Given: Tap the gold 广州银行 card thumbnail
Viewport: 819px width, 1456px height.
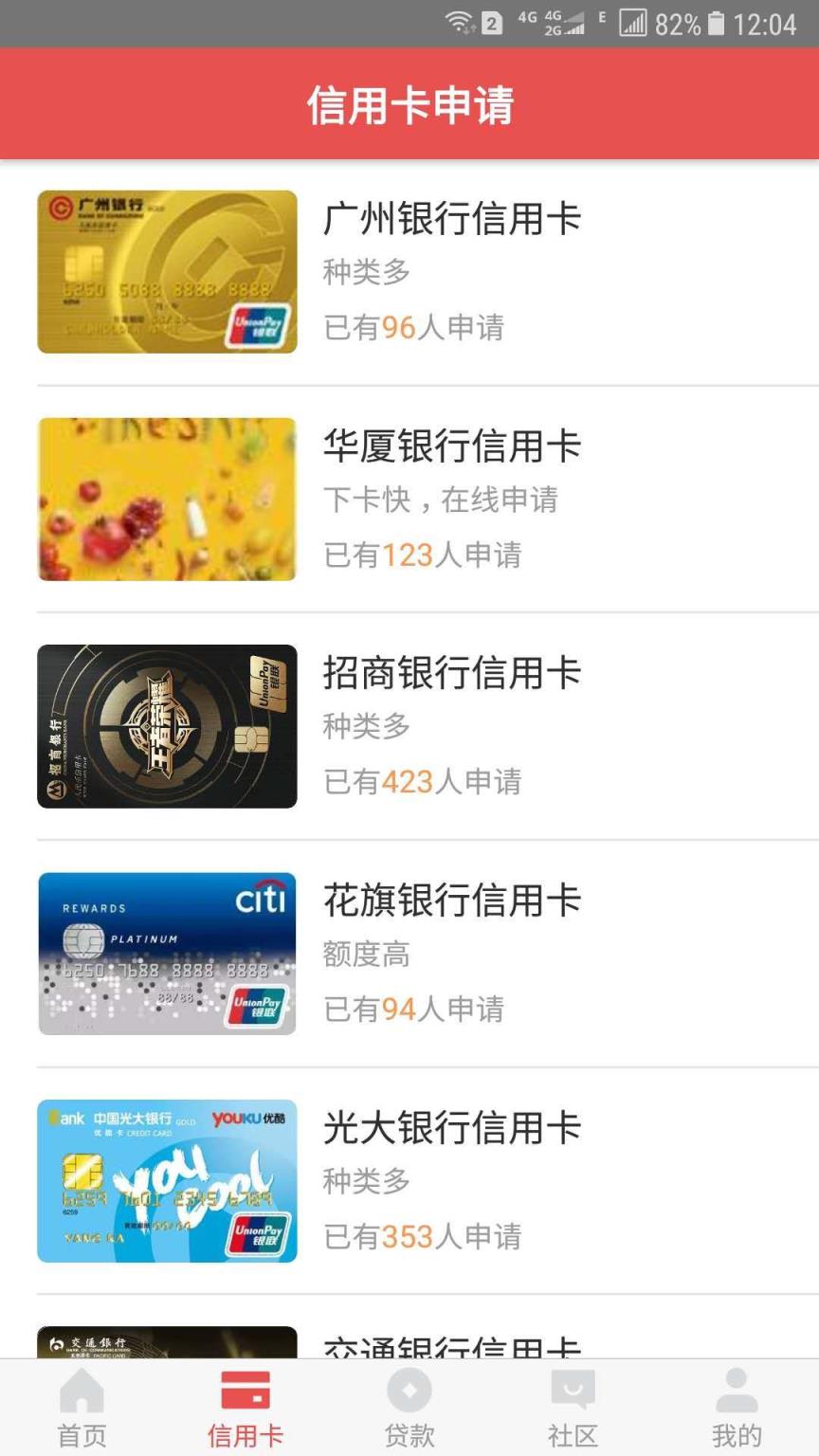Looking at the screenshot, I should point(167,272).
